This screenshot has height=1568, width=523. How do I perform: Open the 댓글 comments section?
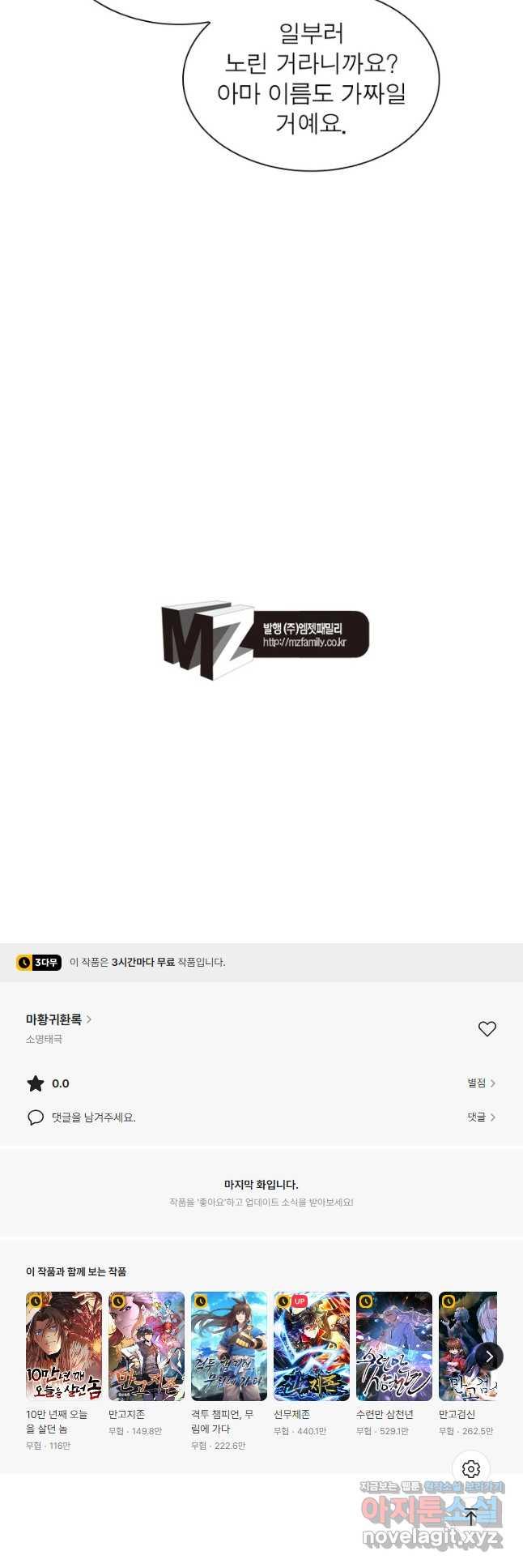481,1117
